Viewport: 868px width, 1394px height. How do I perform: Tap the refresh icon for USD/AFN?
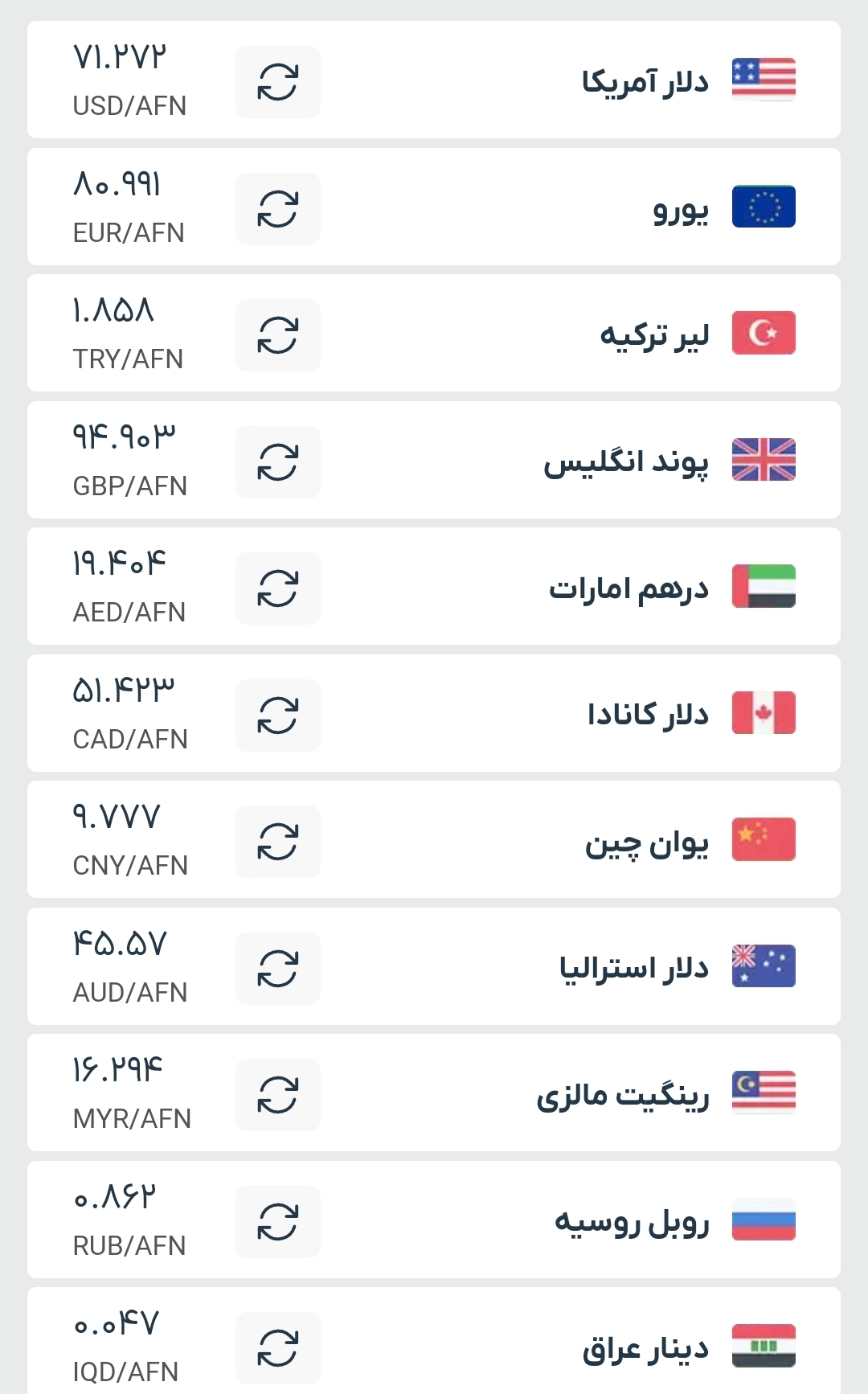(x=278, y=82)
